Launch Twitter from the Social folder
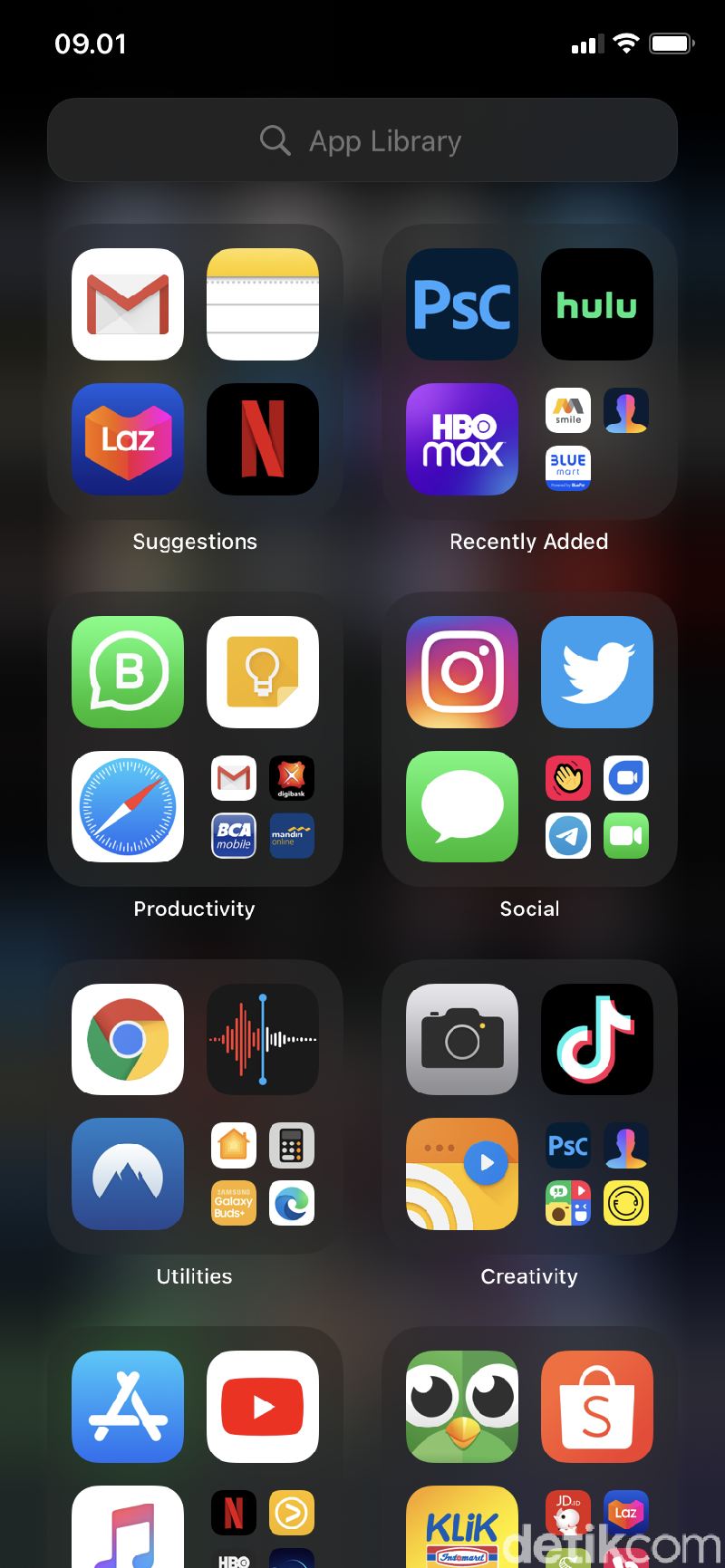This screenshot has width=725, height=1568. (596, 672)
